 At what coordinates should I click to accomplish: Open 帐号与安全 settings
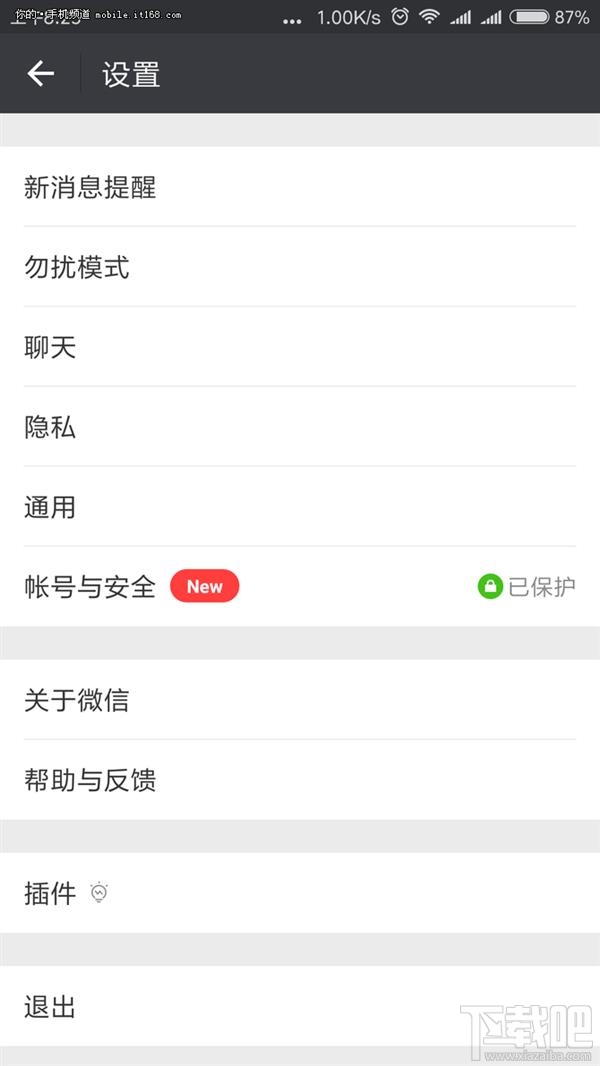pyautogui.click(x=90, y=587)
